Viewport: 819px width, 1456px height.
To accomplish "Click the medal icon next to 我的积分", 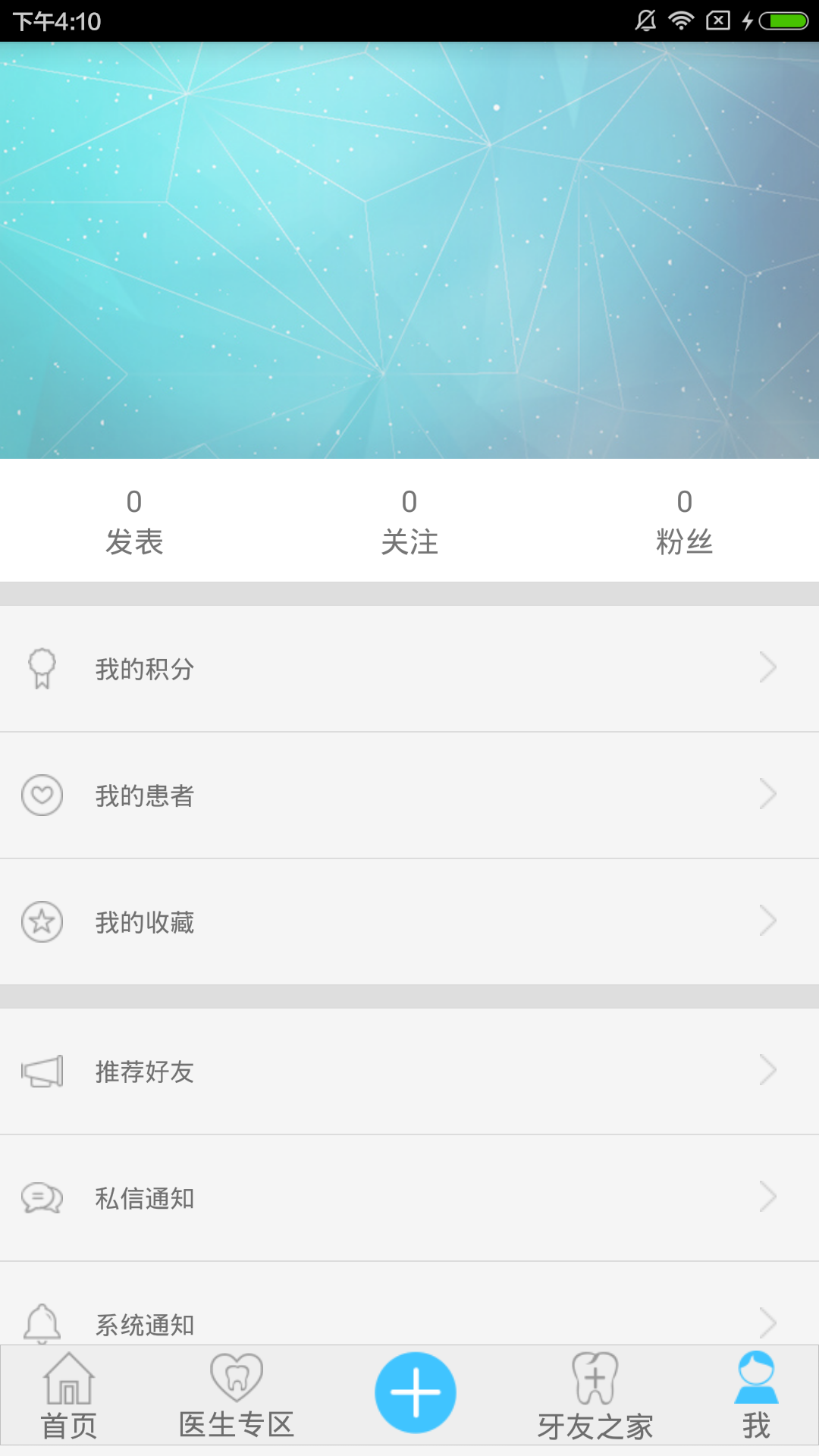I will [42, 670].
